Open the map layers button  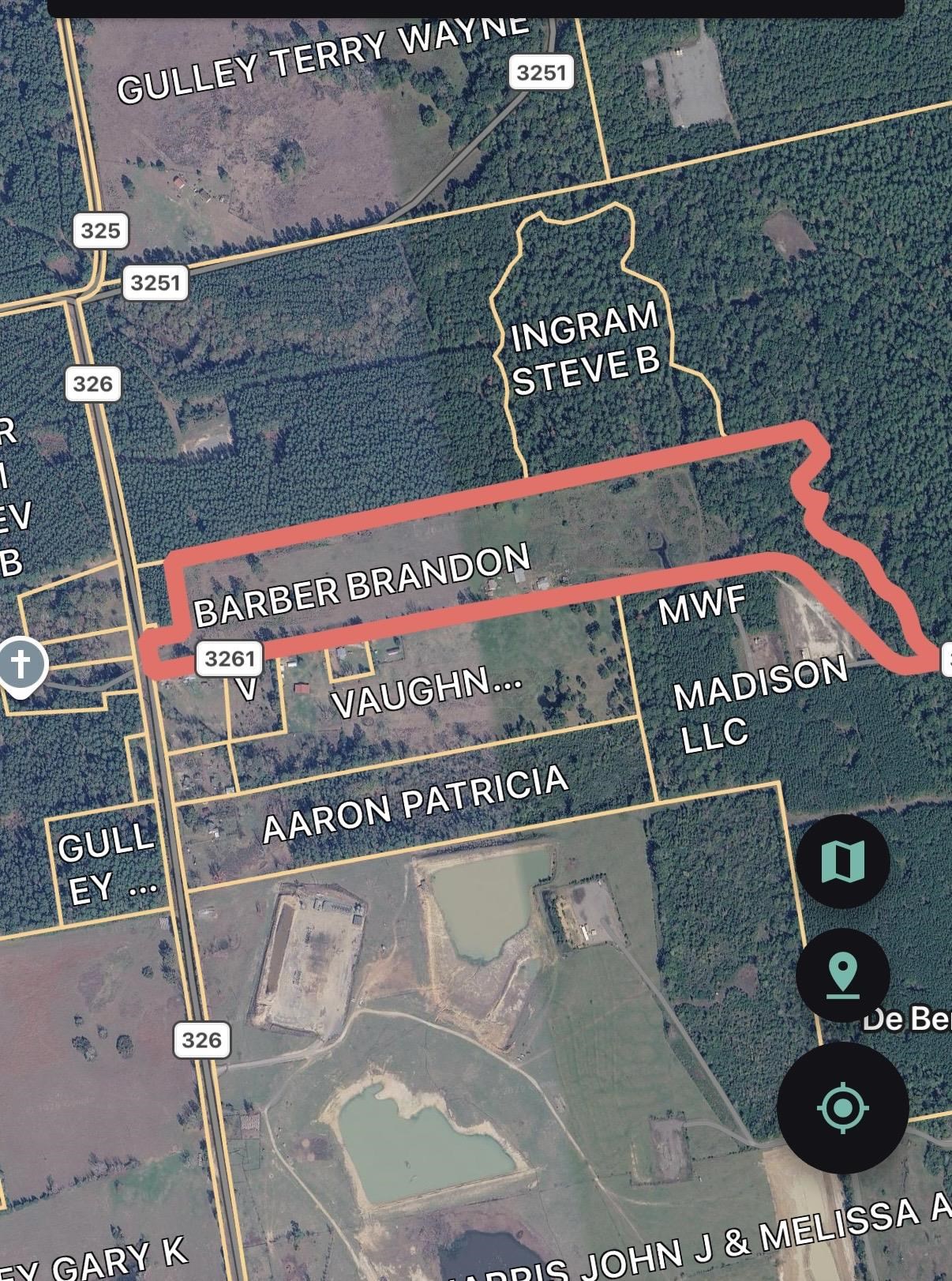842,861
